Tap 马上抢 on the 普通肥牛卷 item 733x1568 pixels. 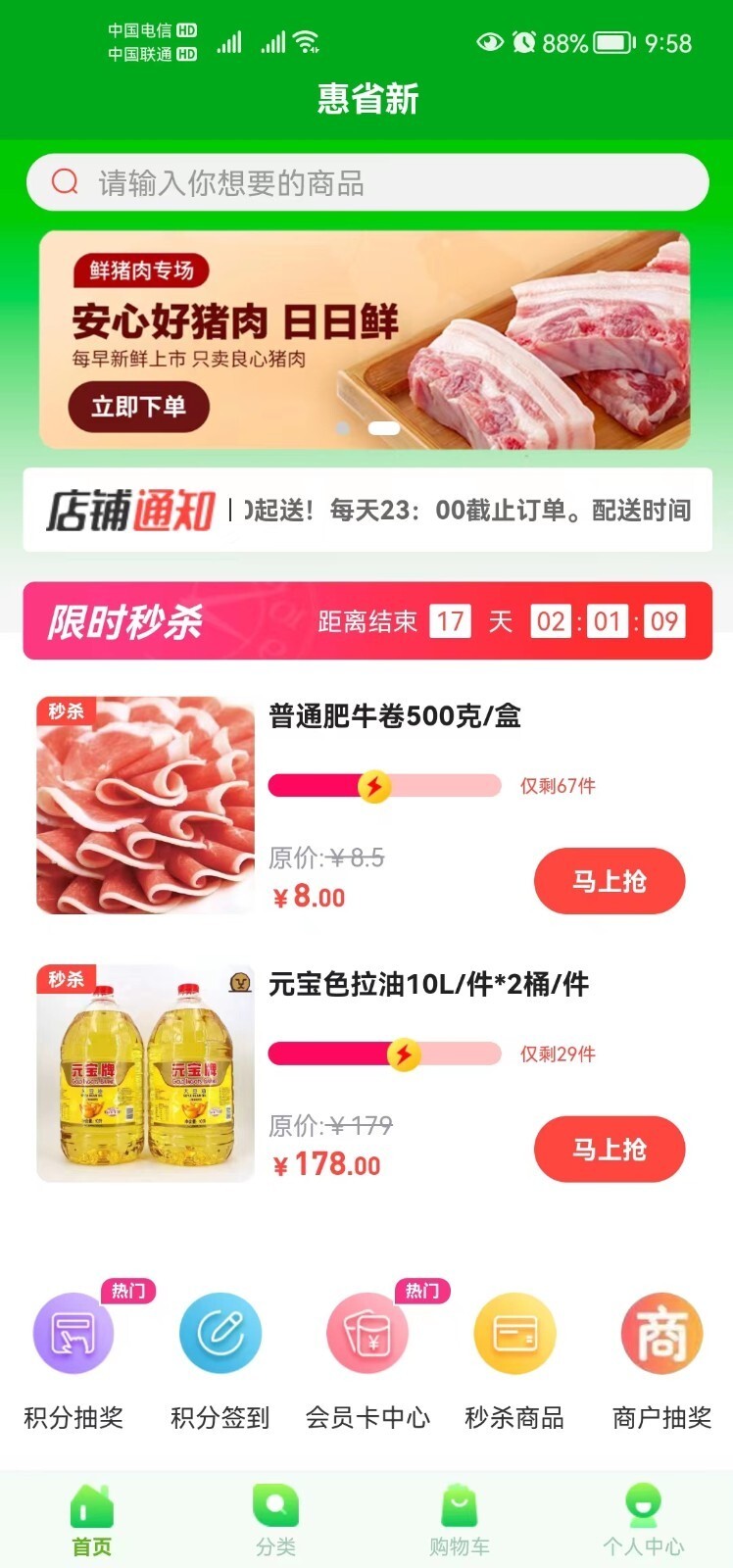click(610, 881)
